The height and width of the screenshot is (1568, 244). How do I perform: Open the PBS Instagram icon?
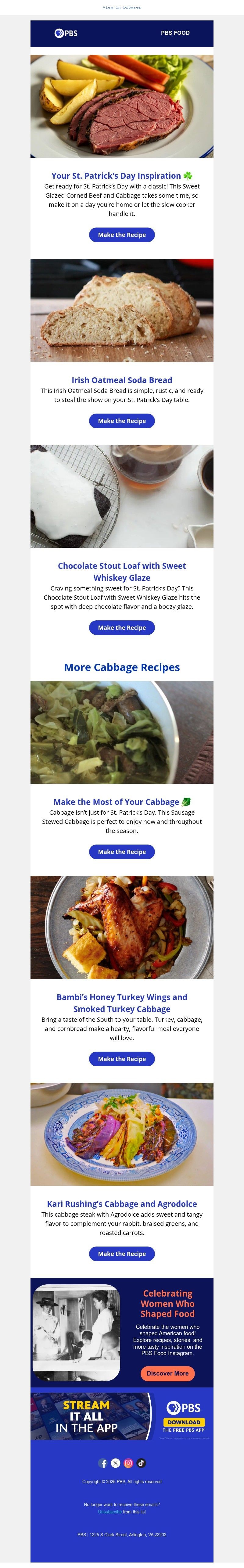point(128,1463)
